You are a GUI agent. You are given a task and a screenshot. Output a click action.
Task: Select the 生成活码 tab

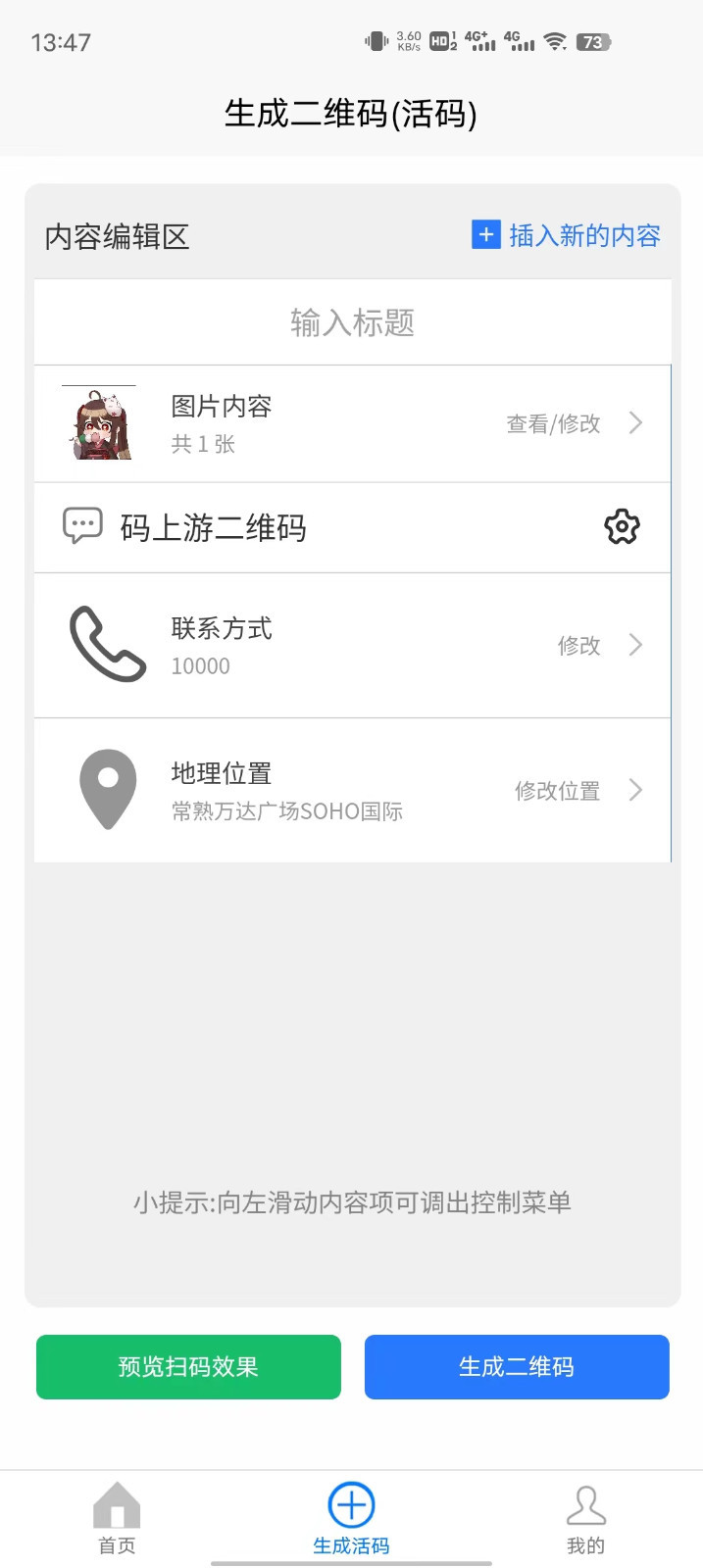click(351, 1518)
